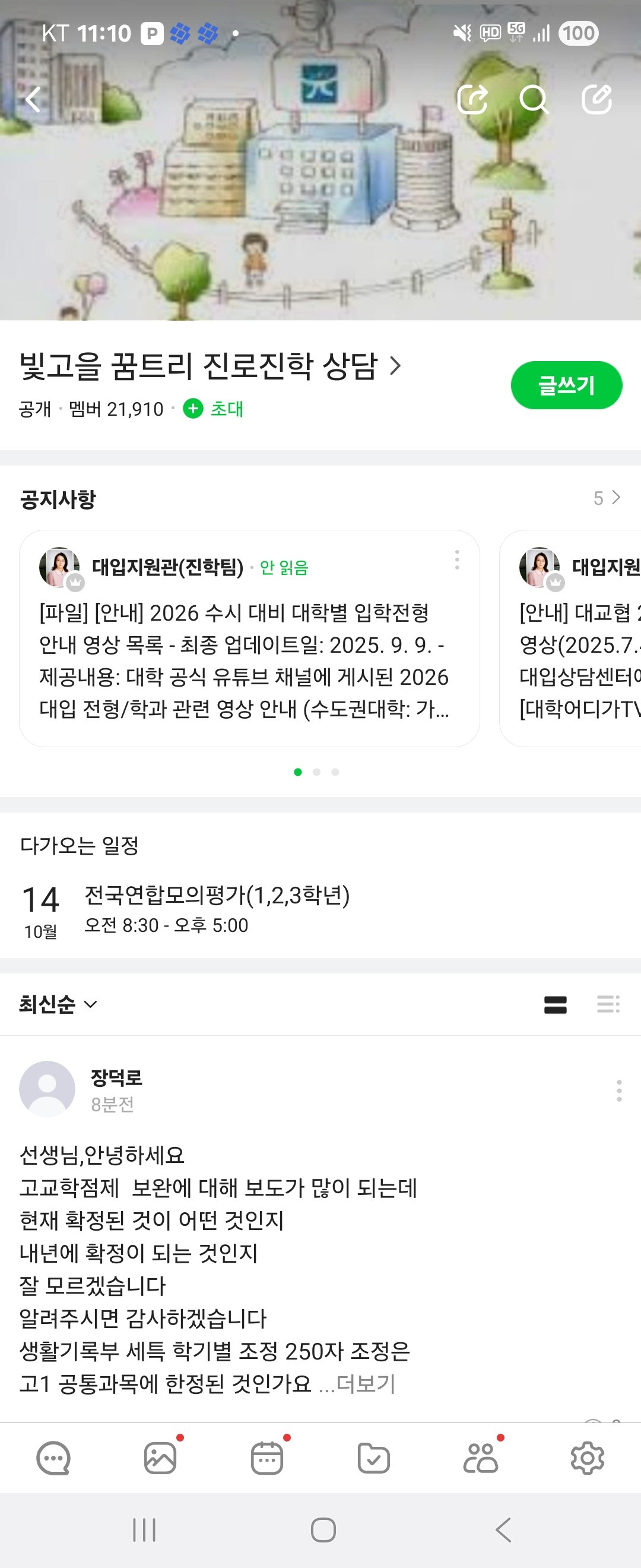Go back using the top-left arrow
The width and height of the screenshot is (641, 1568).
point(33,99)
